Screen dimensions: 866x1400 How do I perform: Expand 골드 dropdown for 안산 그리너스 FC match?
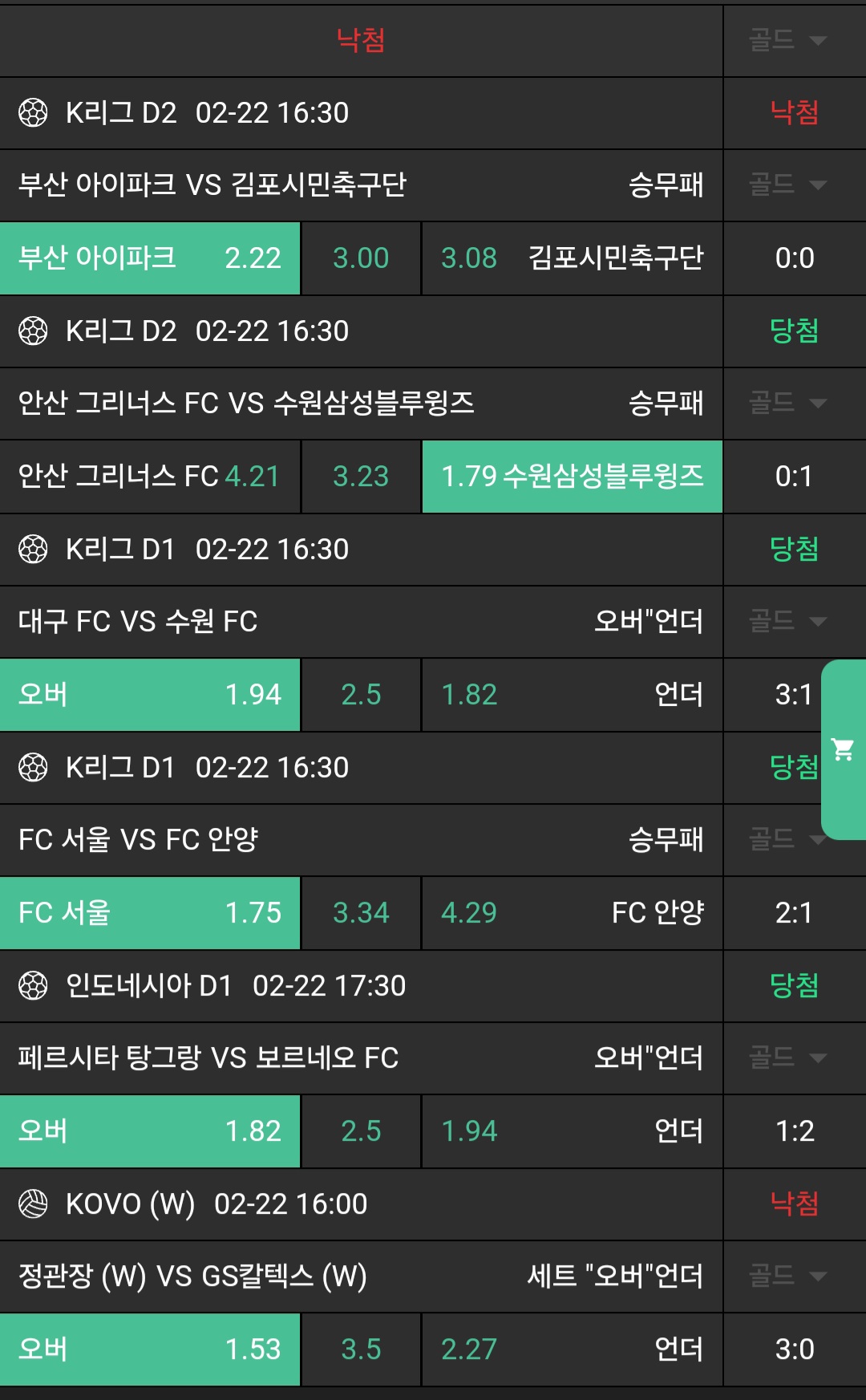pos(788,404)
